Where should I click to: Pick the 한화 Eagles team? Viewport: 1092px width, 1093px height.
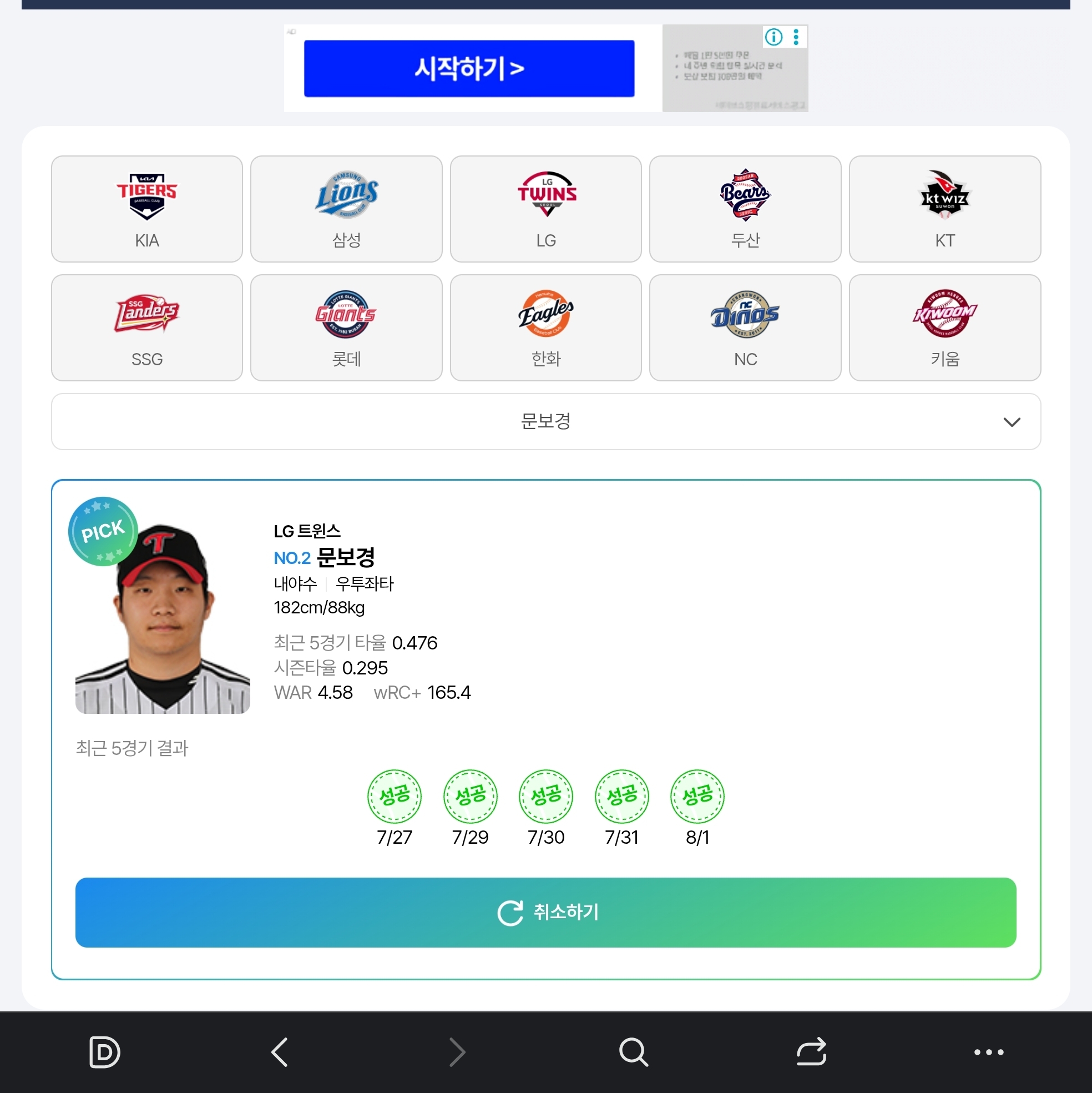pos(545,328)
